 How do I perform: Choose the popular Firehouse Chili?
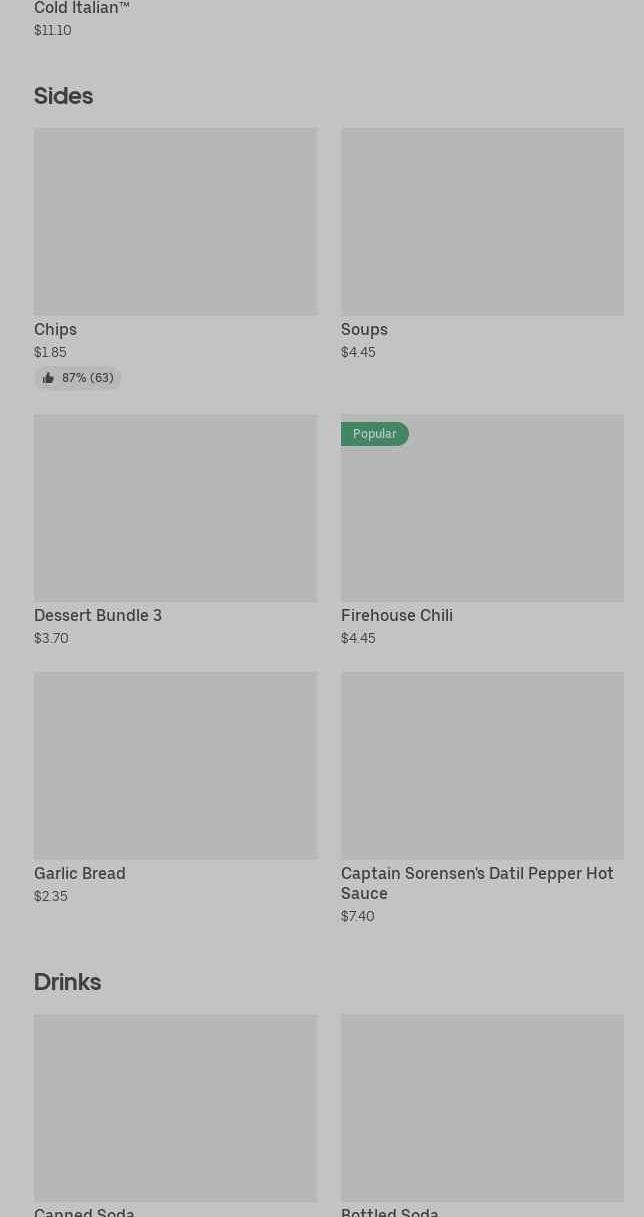(482, 531)
